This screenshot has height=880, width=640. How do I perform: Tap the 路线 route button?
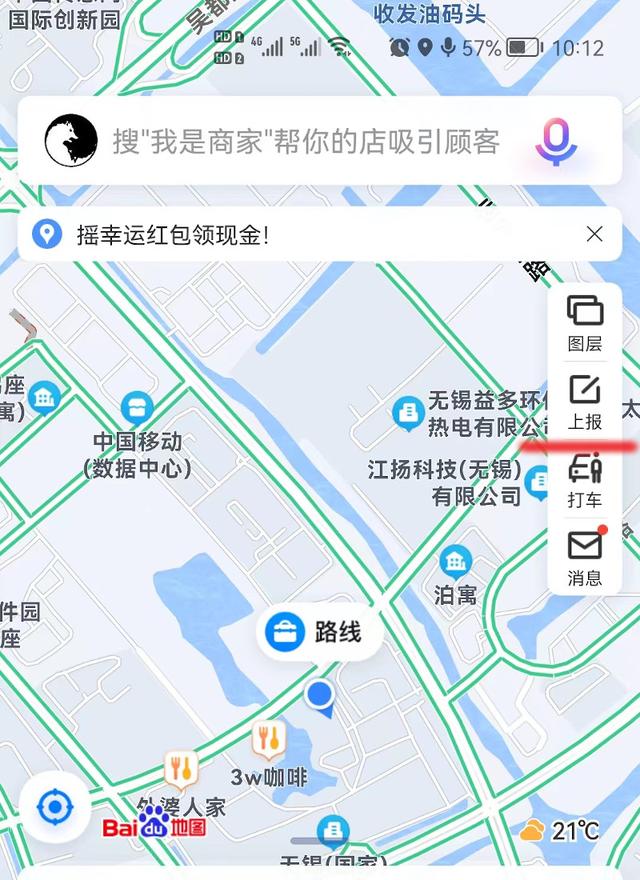320,632
